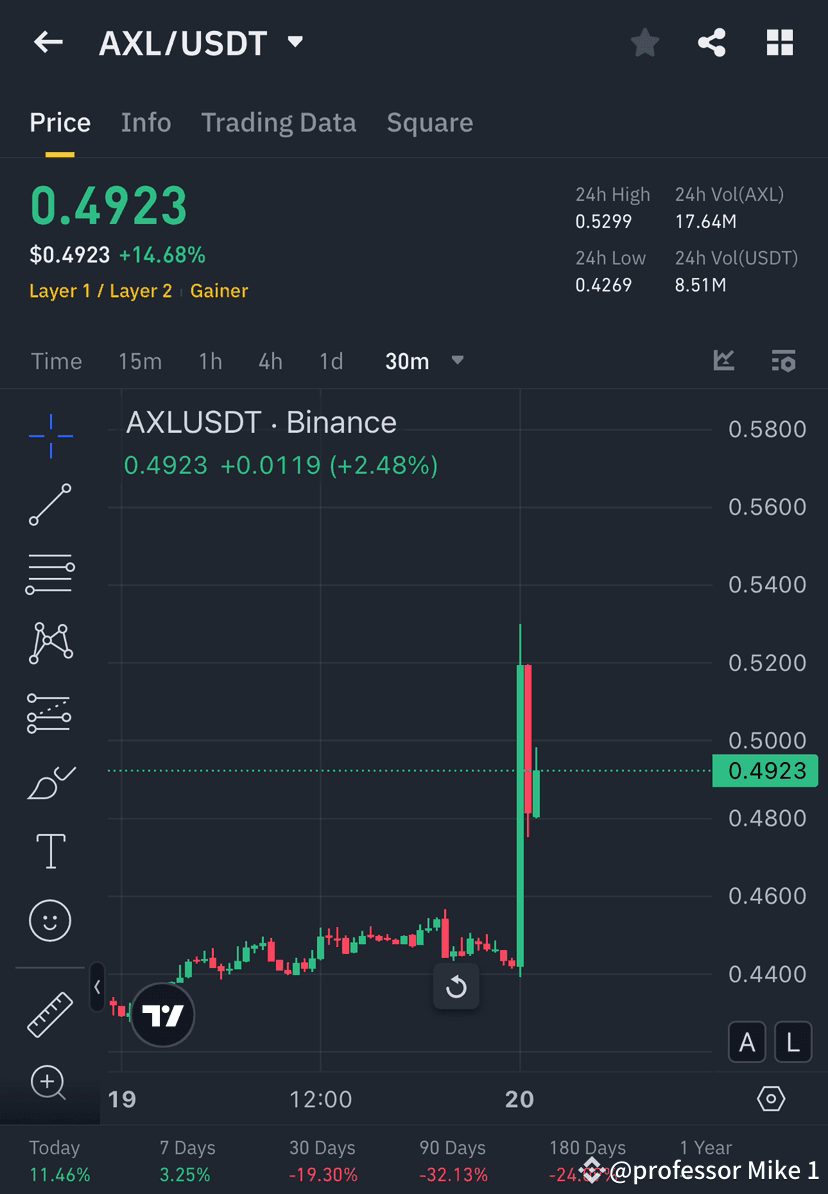The image size is (828, 1194).
Task: Toggle crosshair cursor mode
Action: coord(50,435)
